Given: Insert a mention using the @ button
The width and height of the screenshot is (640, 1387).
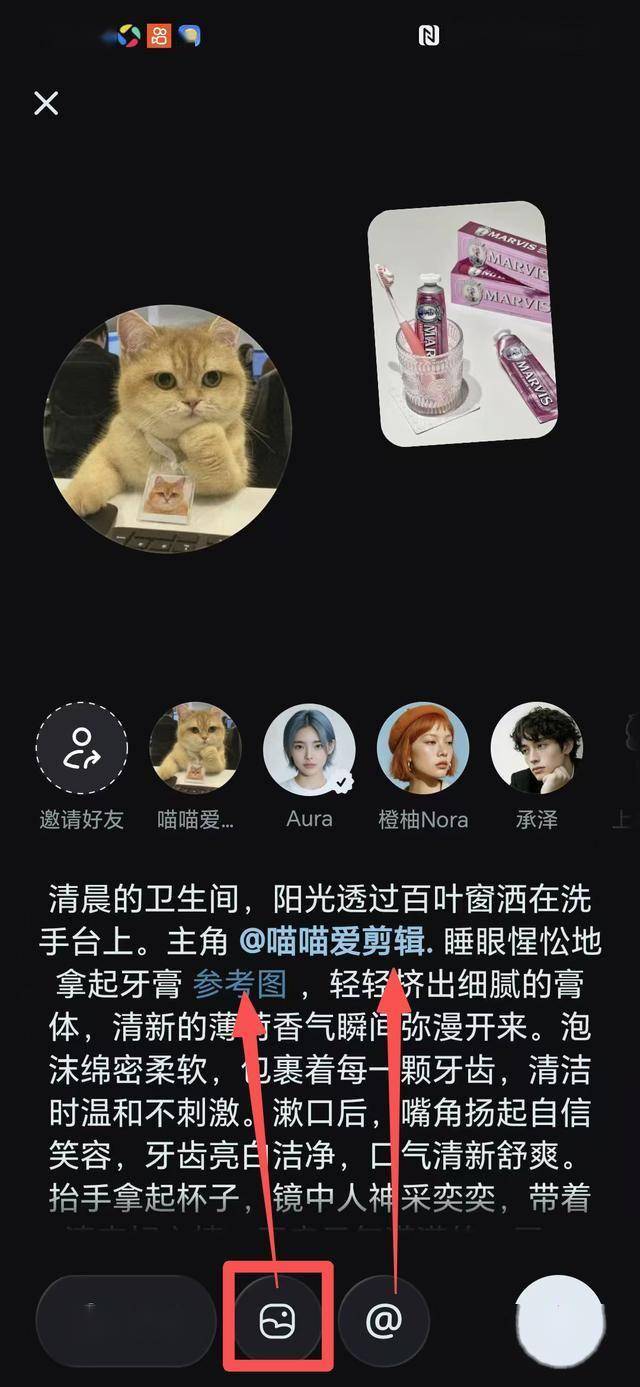Looking at the screenshot, I should click(384, 1322).
